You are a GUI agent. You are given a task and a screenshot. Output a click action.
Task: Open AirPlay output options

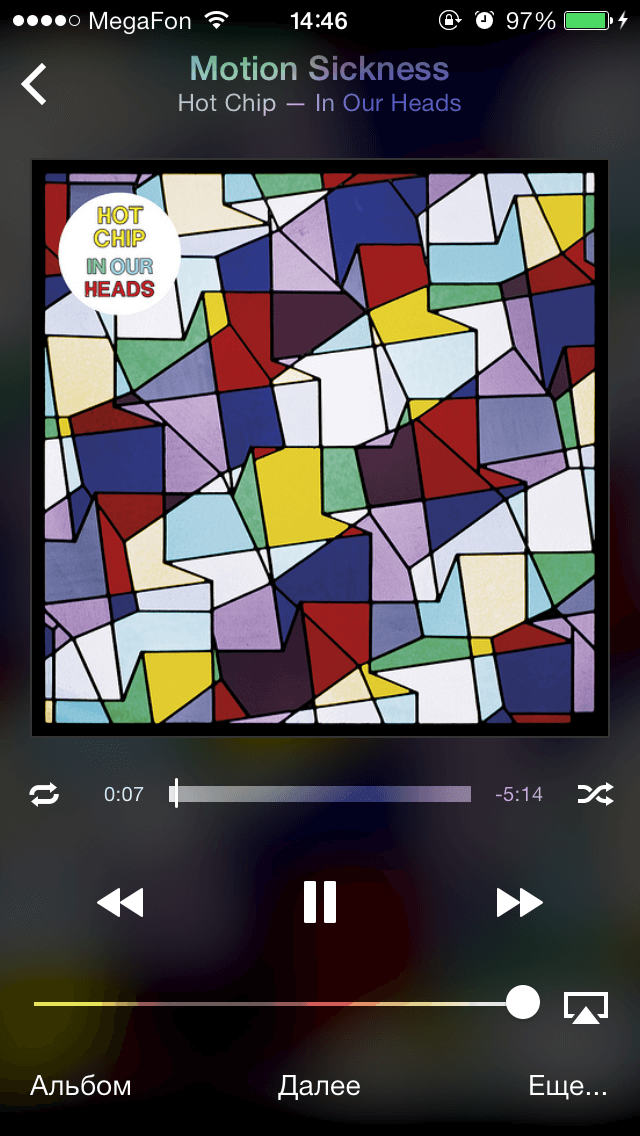tap(586, 1007)
